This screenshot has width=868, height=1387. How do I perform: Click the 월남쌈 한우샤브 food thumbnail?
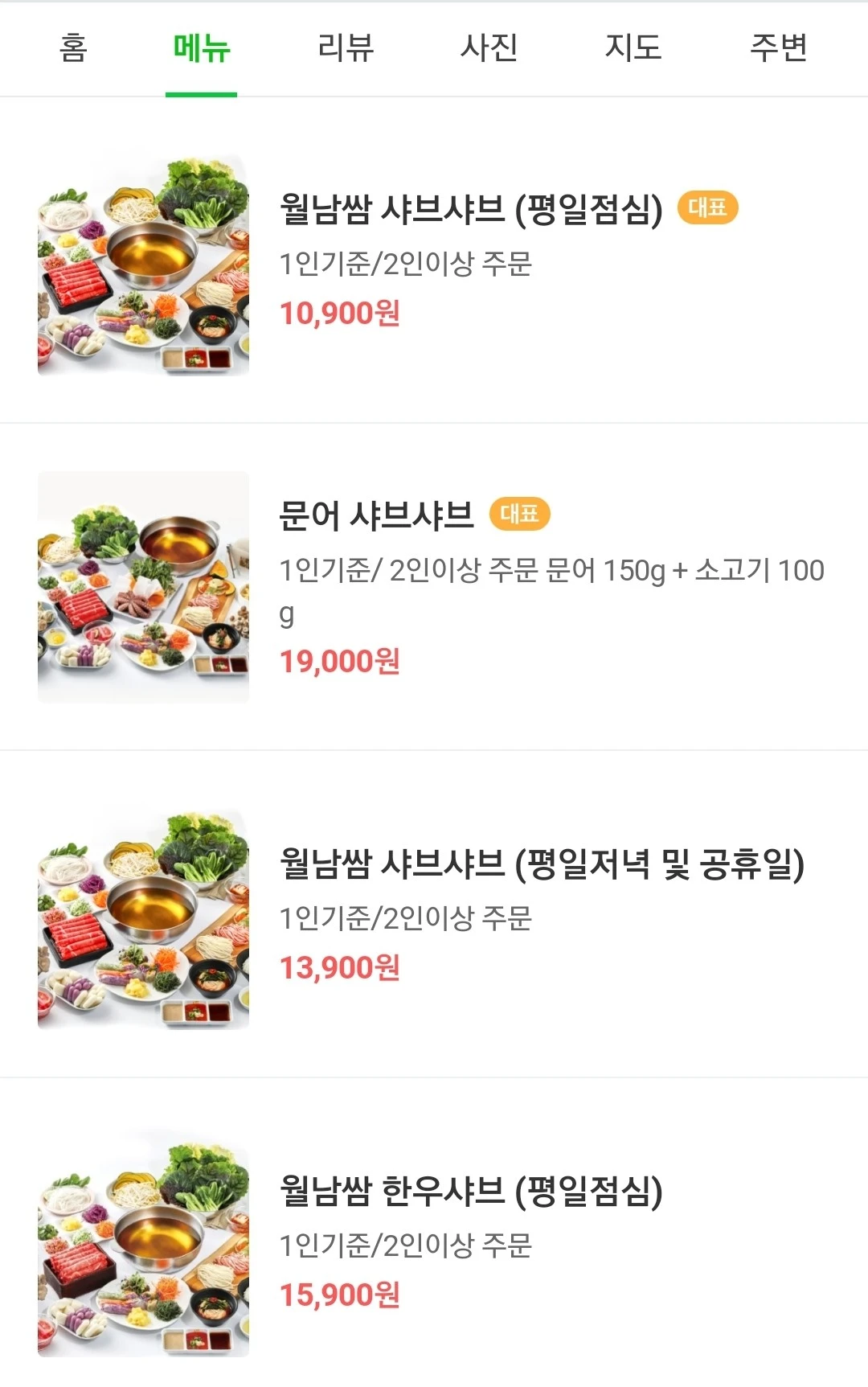click(142, 1254)
